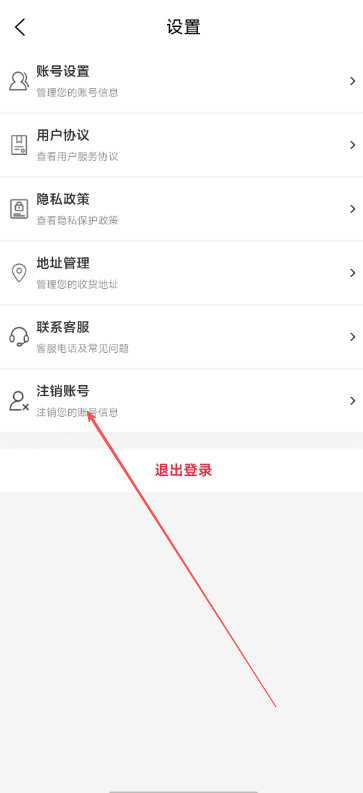The width and height of the screenshot is (363, 793).
Task: Select the 注销账号 row
Action: pyautogui.click(x=182, y=401)
